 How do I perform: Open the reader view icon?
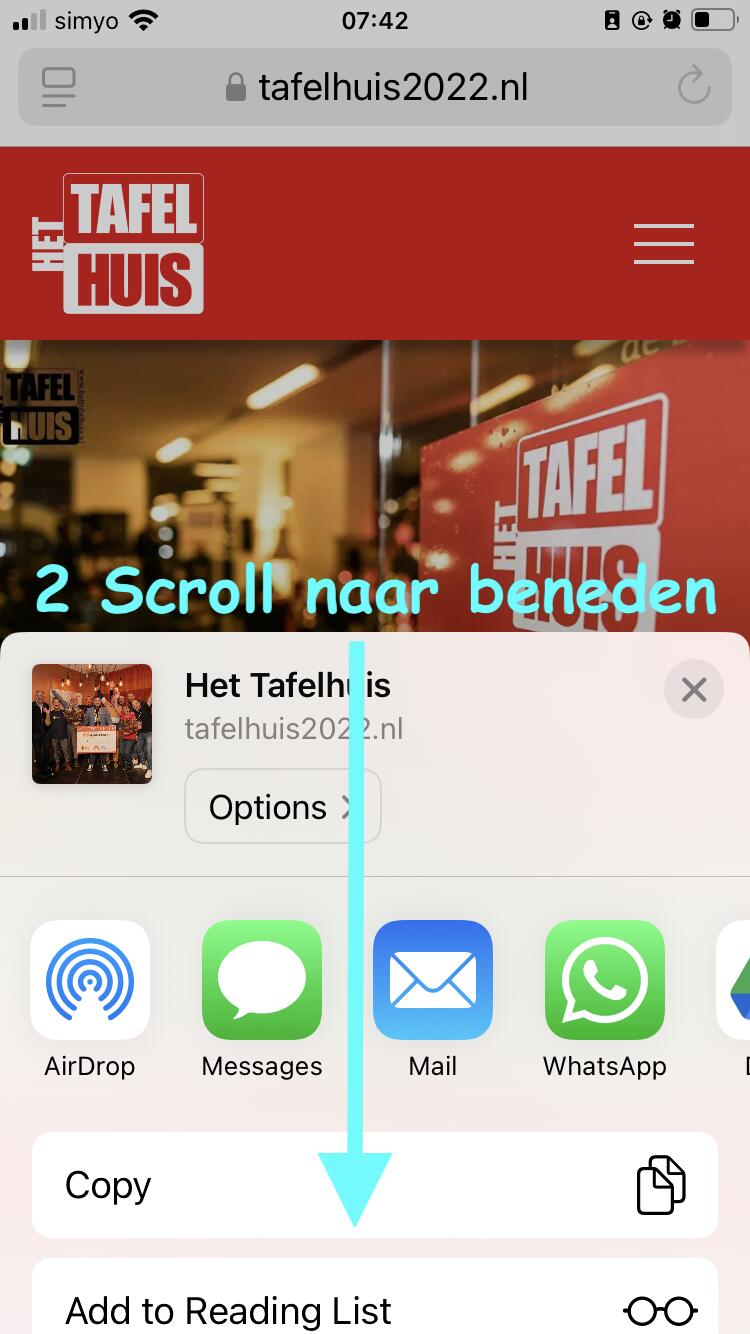pyautogui.click(x=59, y=88)
